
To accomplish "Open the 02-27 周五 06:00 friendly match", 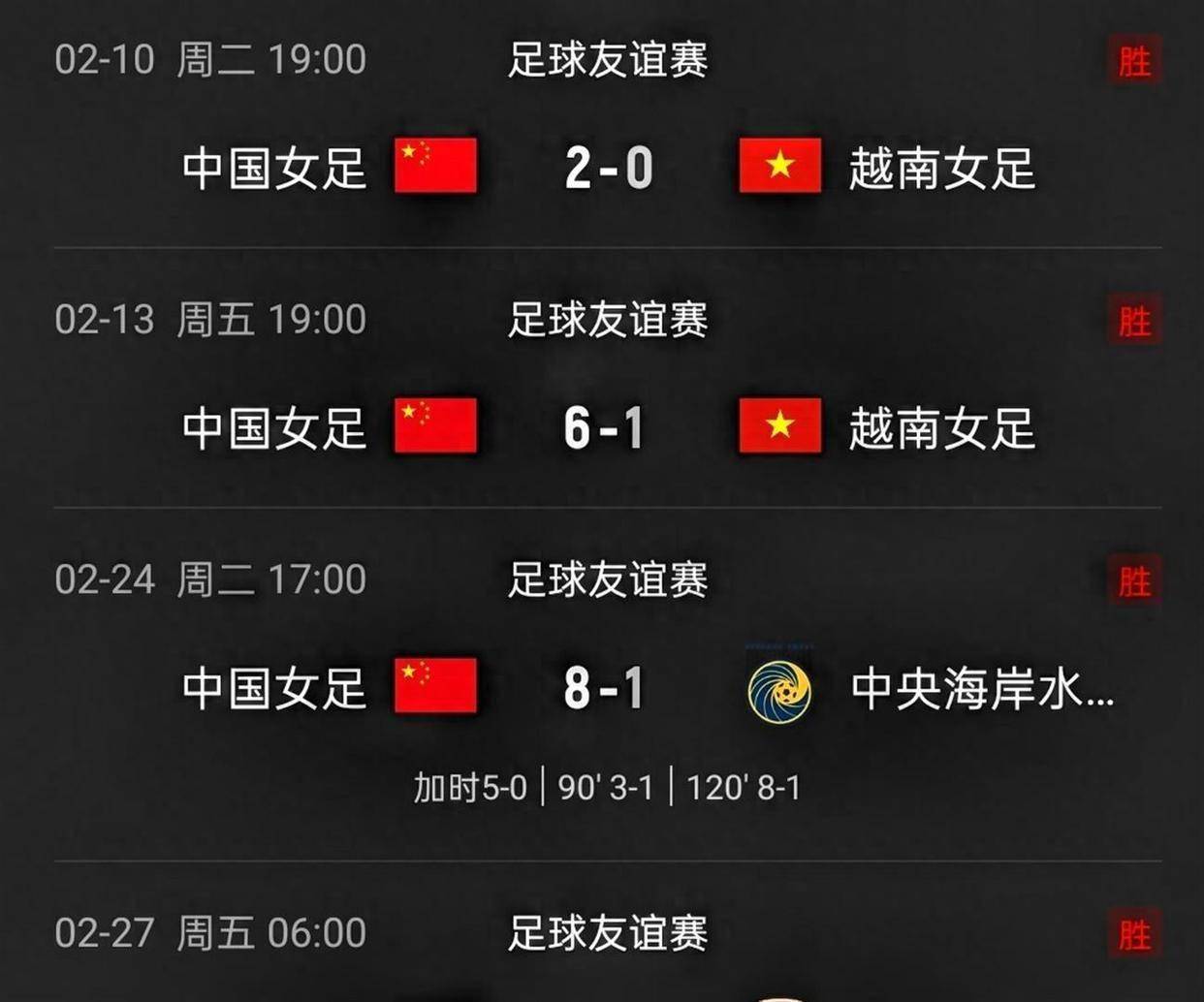I will click(608, 934).
